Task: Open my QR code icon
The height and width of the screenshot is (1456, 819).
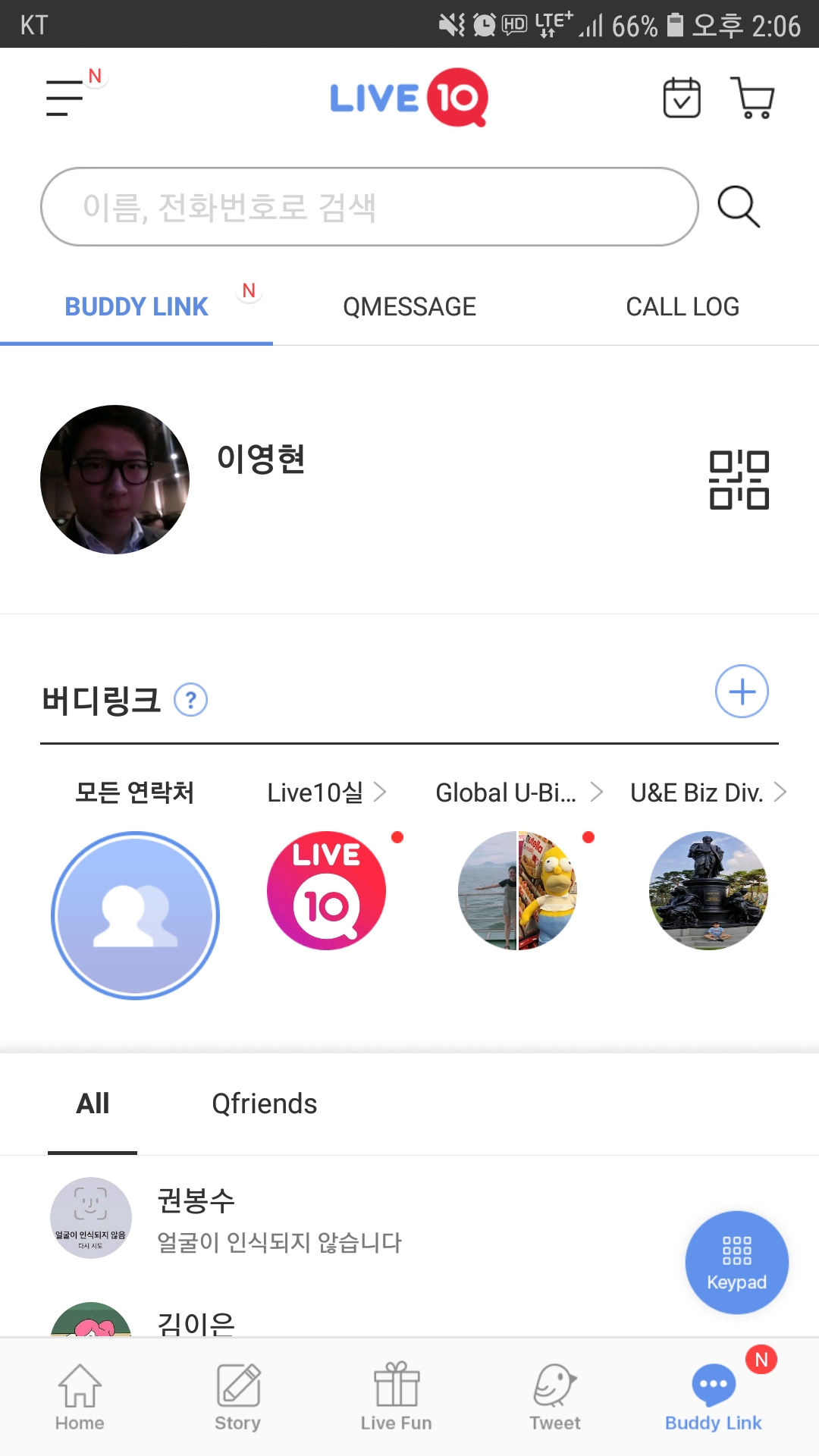Action: [739, 479]
